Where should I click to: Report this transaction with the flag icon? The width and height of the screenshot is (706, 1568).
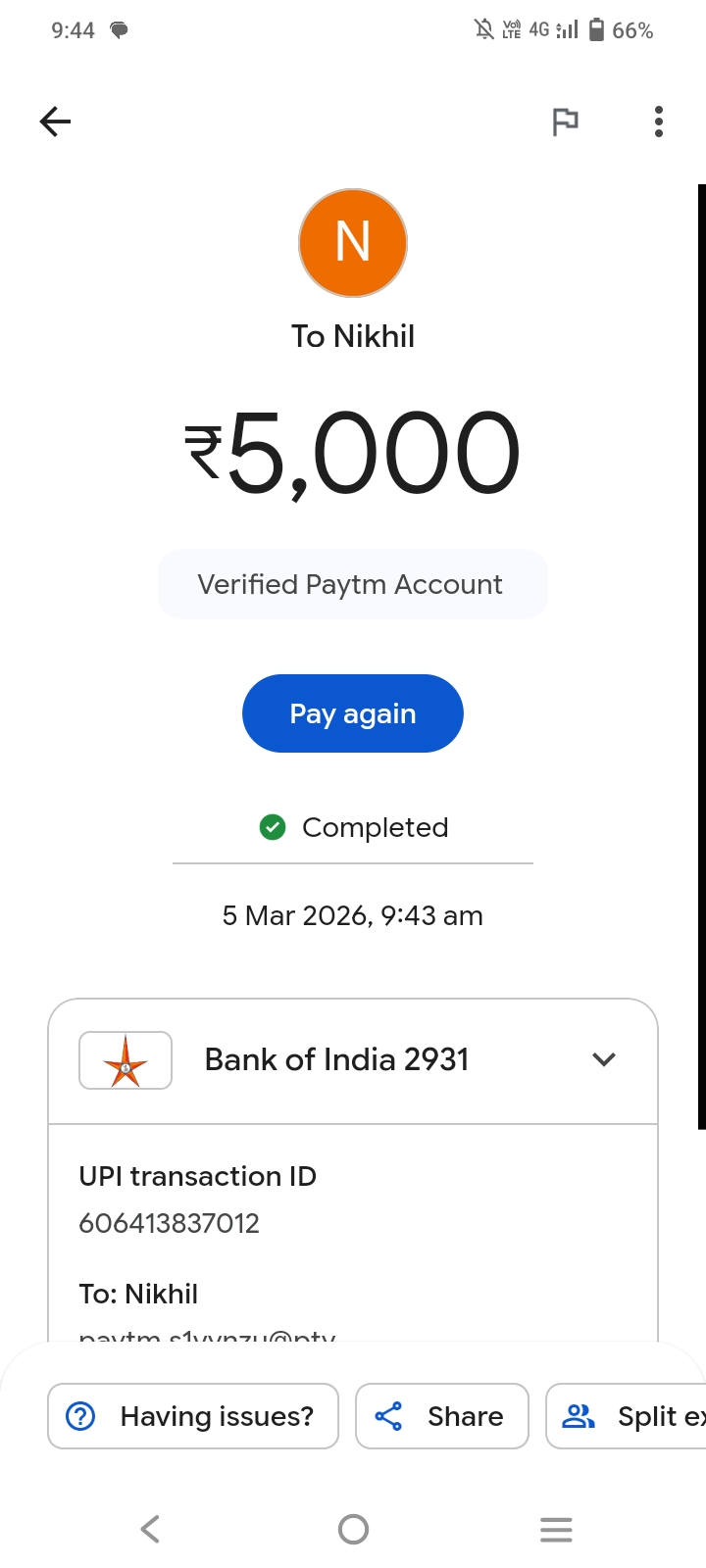pyautogui.click(x=565, y=122)
